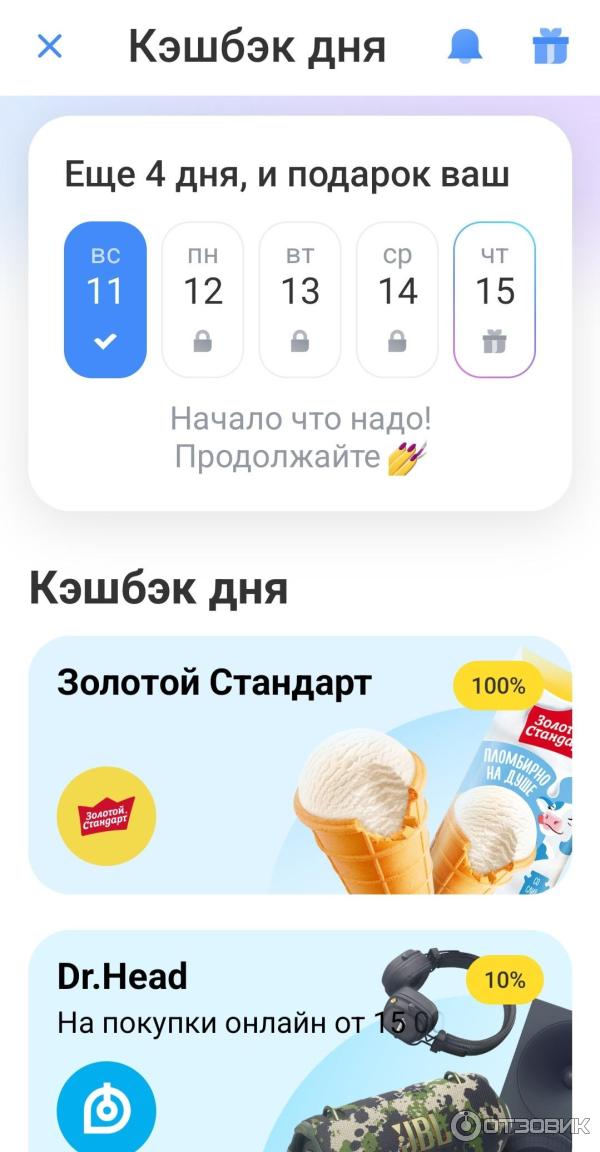
Task: Tap the locked Tuesday 13 day
Action: tap(299, 299)
